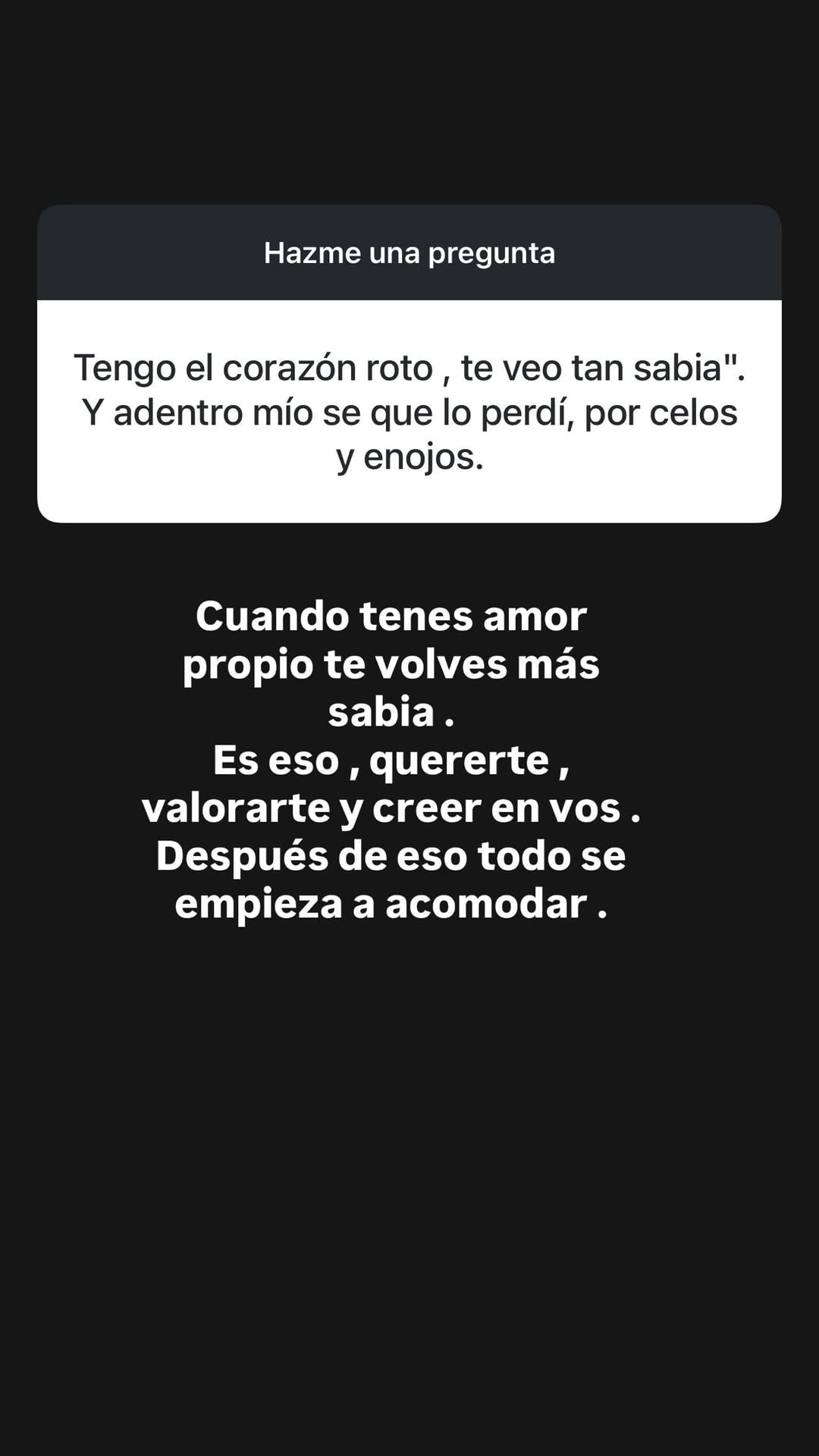Tap the 'Hazme una pregunta' sticker header
This screenshot has height=1456, width=819.
click(409, 252)
